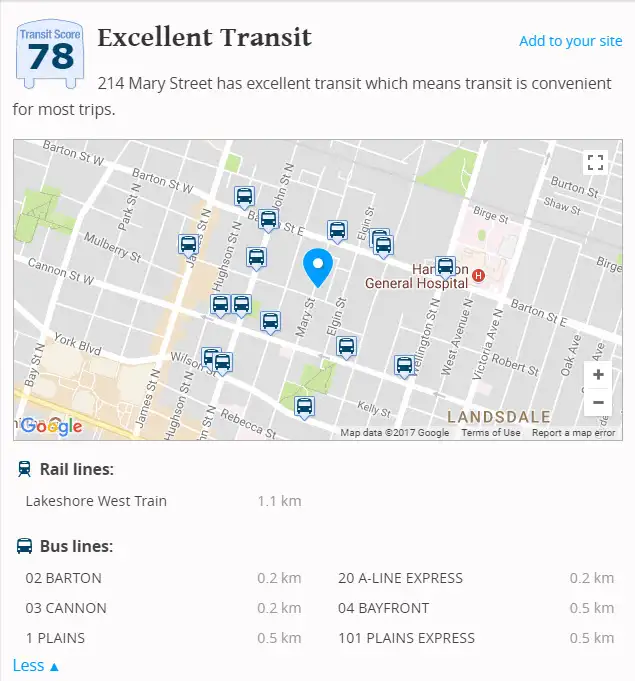Select the blue location pin on the map
Viewport: 635px width, 681px height.
click(318, 267)
